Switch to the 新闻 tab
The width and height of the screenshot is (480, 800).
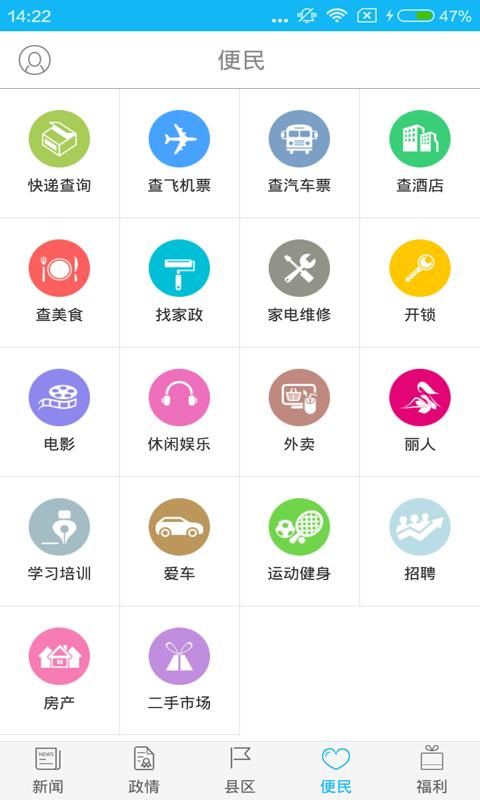[48, 770]
